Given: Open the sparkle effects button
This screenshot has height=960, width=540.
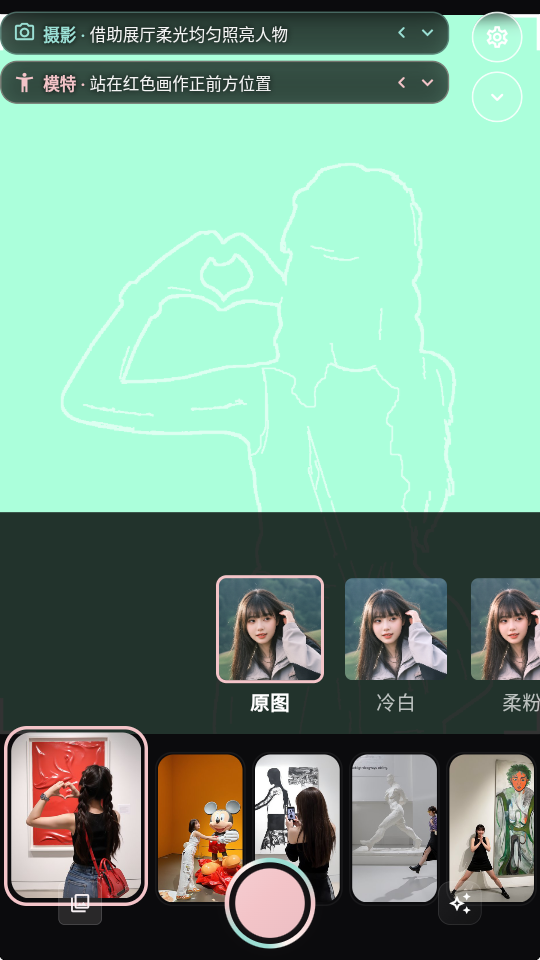Looking at the screenshot, I should 460,903.
